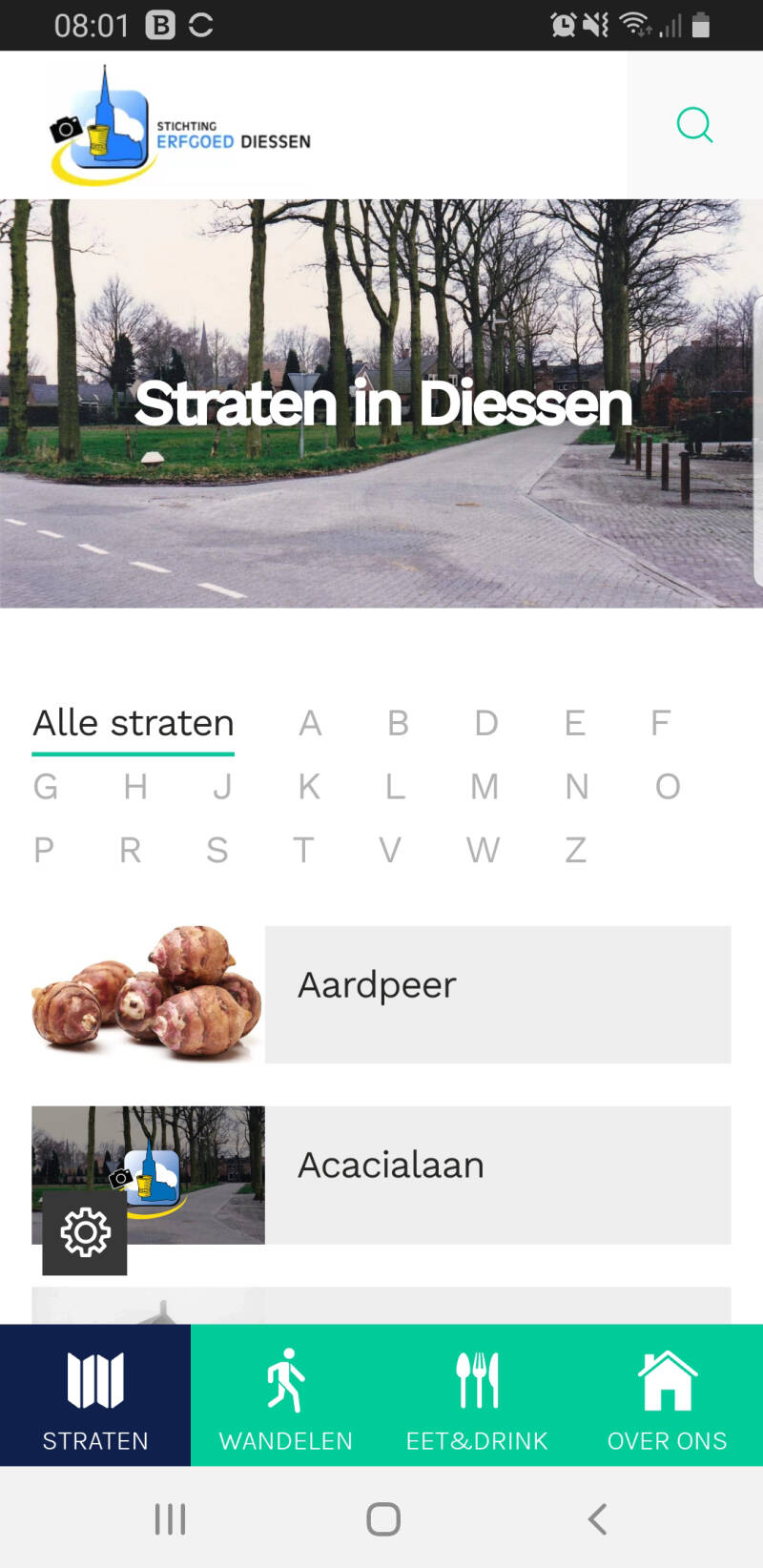763x1568 pixels.
Task: Show streets starting with Z
Action: (575, 850)
